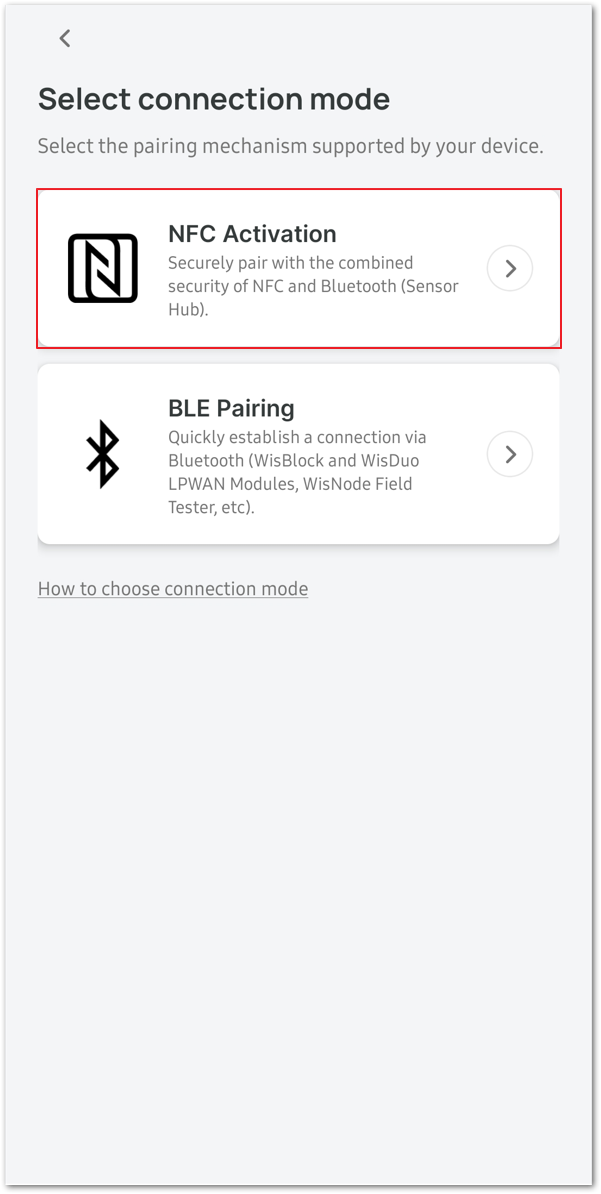This screenshot has height=1194, width=601.
Task: Go back using the top-left arrow
Action: 65,38
